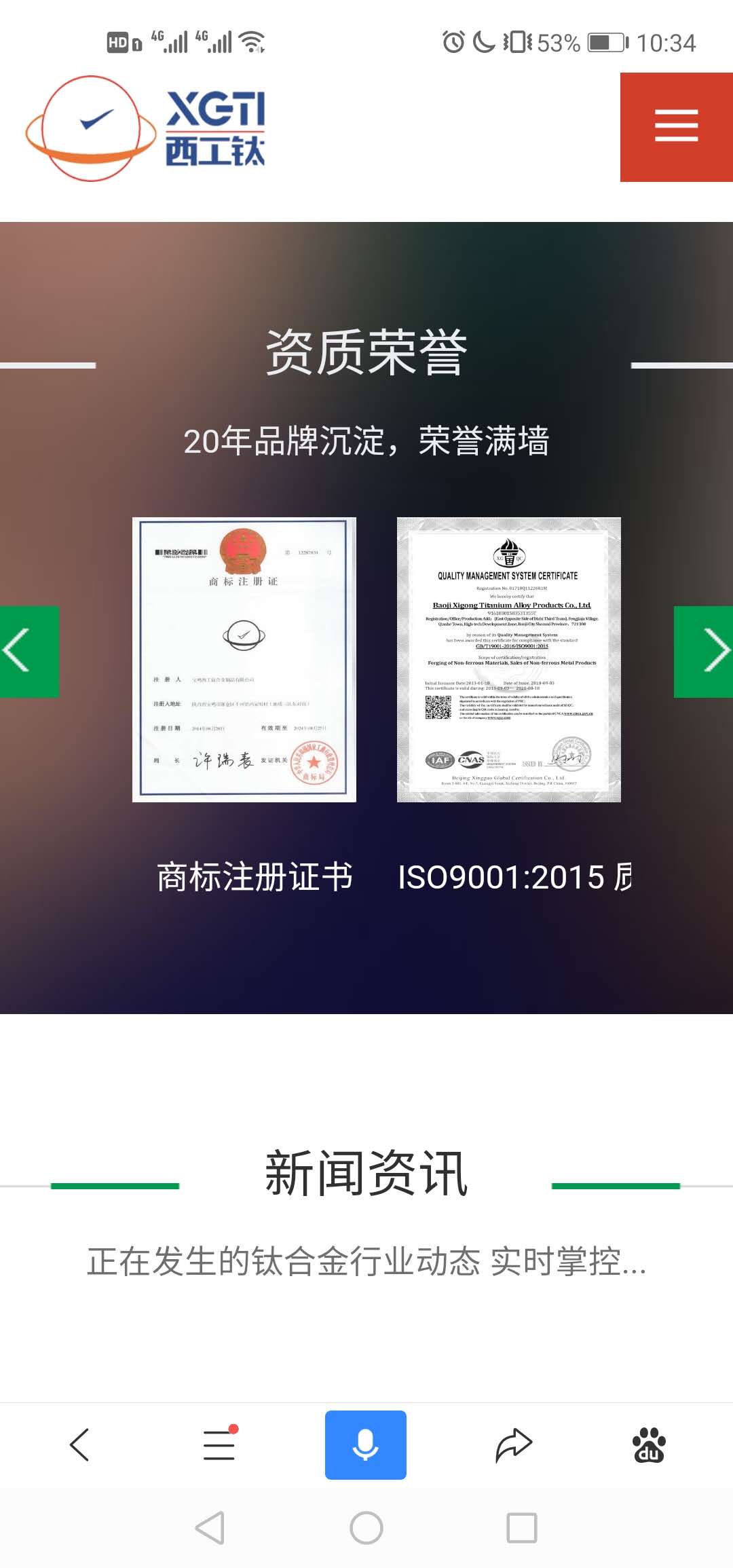The image size is (733, 1568).
Task: Share this page
Action: [513, 1444]
